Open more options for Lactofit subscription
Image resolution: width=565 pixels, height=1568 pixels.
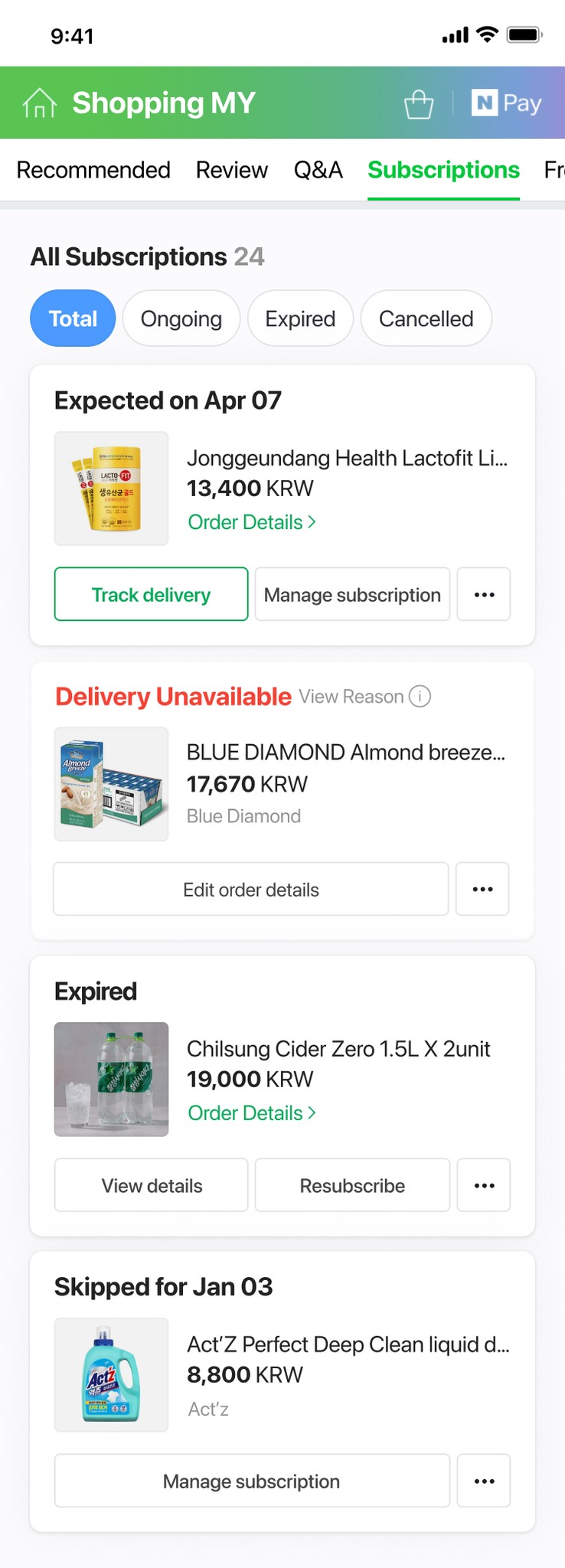(x=484, y=594)
